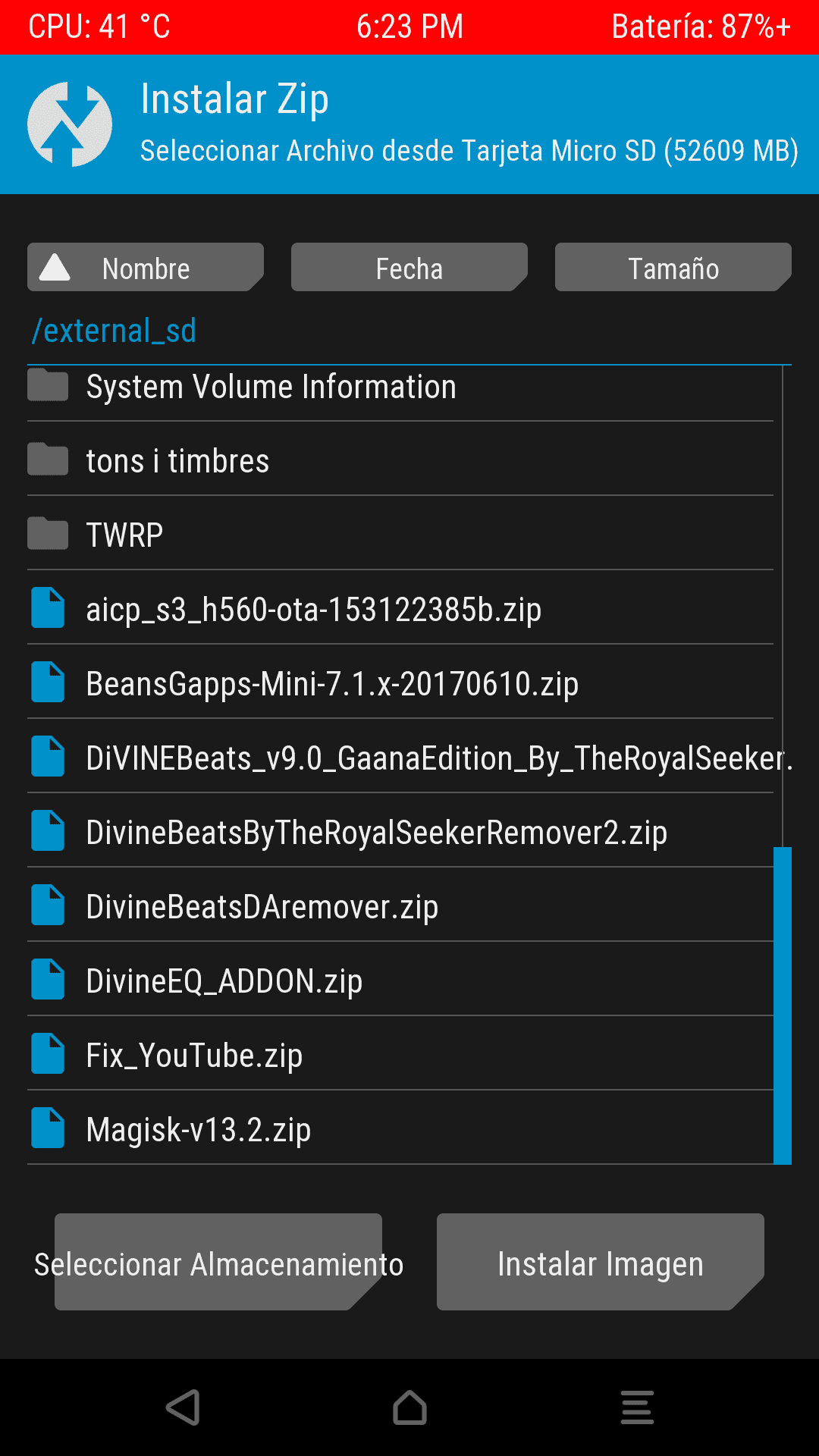Open the log console menu icon
This screenshot has height=1456, width=819.
click(x=637, y=1407)
